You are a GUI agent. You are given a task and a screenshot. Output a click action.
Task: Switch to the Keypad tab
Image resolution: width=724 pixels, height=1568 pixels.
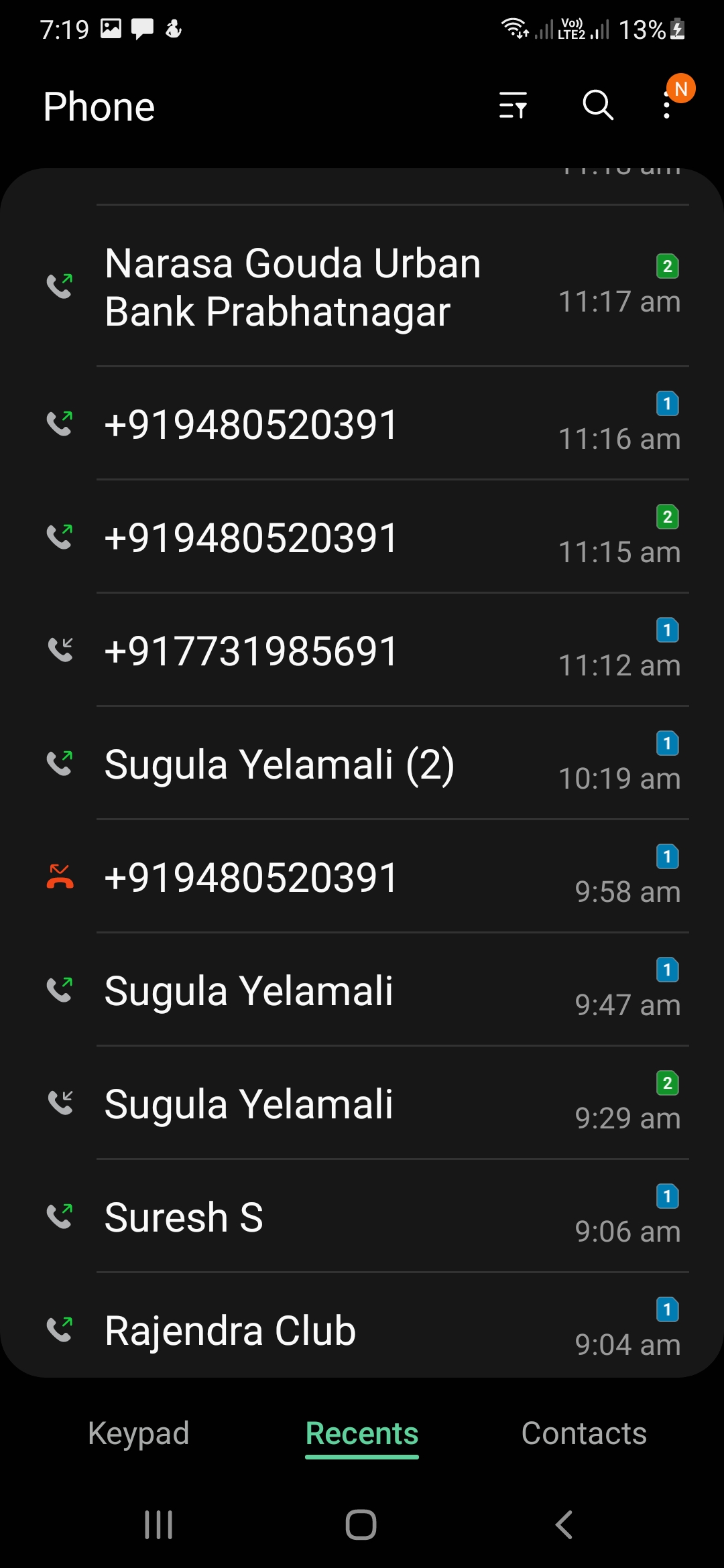click(x=139, y=1433)
